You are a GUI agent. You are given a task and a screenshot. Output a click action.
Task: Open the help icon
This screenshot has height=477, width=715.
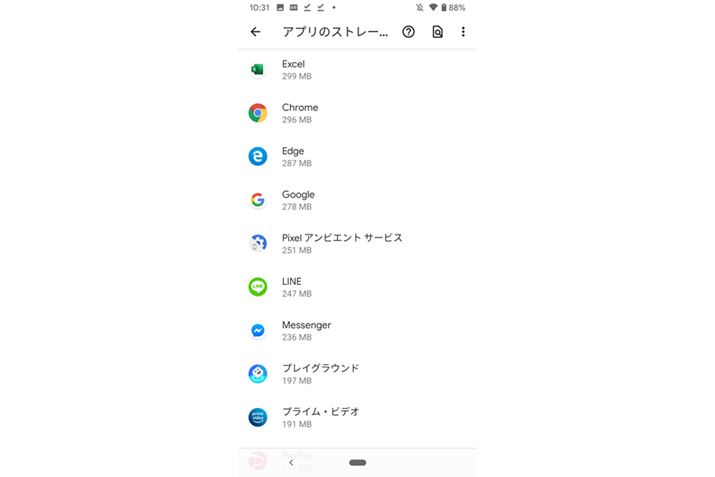pyautogui.click(x=408, y=32)
